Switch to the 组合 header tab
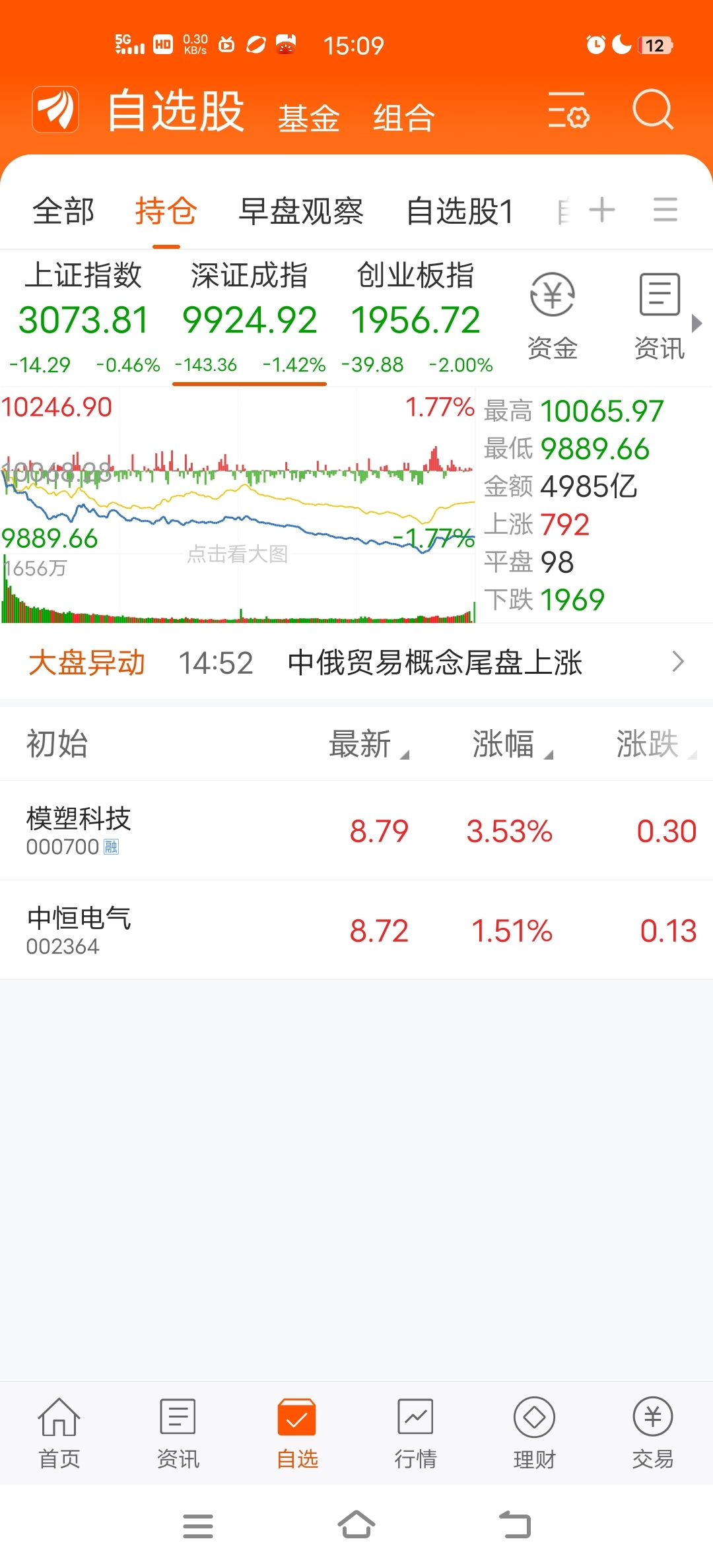 [x=403, y=118]
